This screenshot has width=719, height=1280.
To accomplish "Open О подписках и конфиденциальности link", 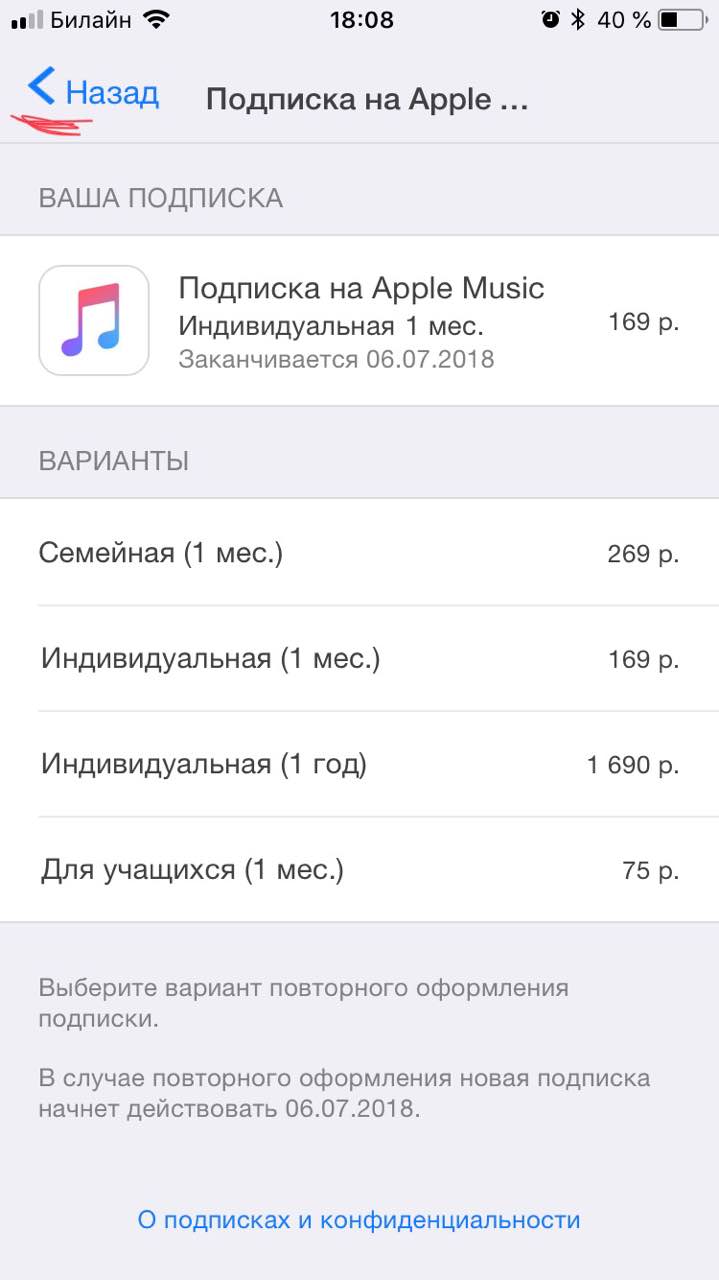I will [x=359, y=1220].
